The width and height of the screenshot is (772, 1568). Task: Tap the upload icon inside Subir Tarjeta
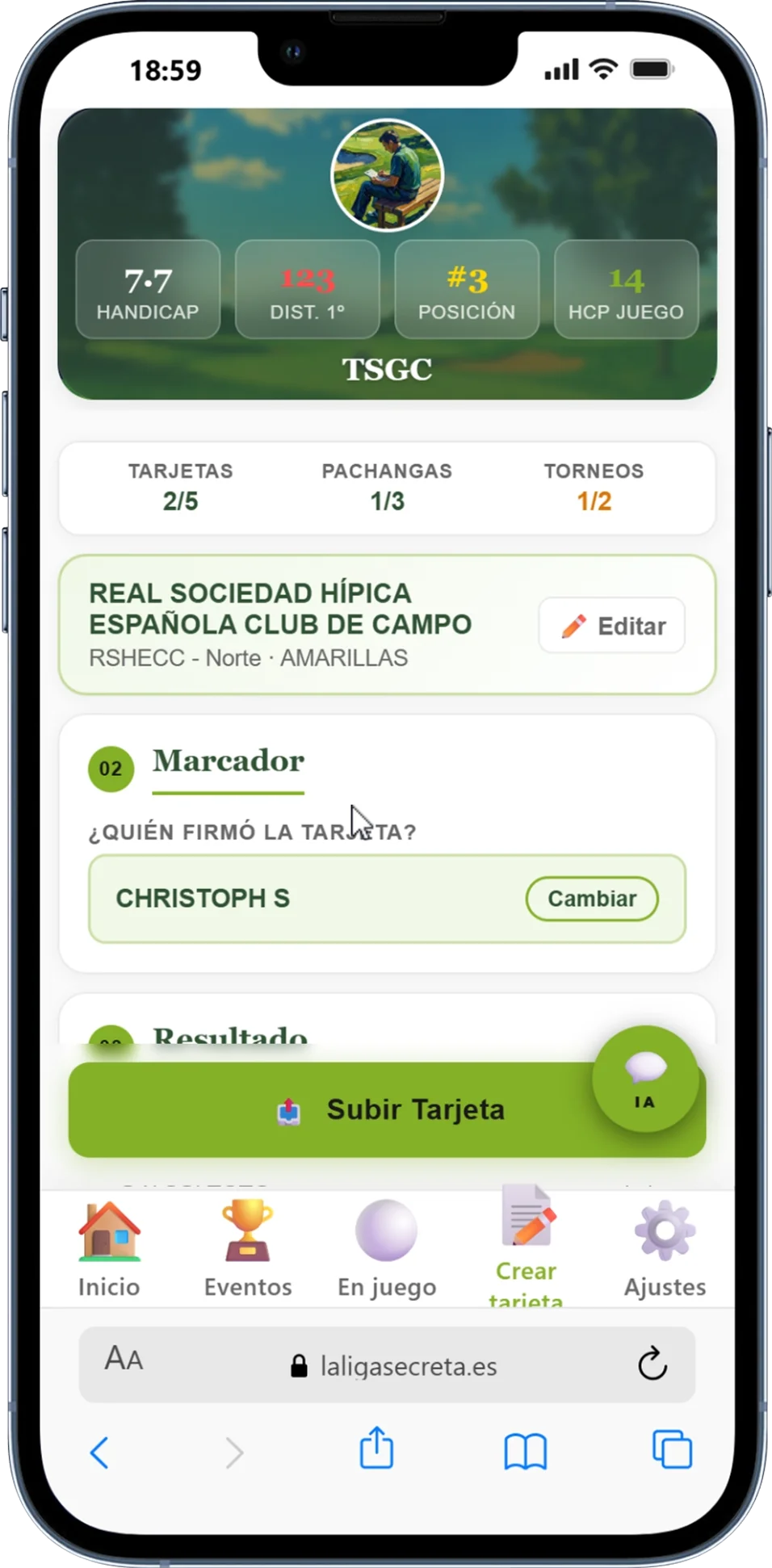289,1109
